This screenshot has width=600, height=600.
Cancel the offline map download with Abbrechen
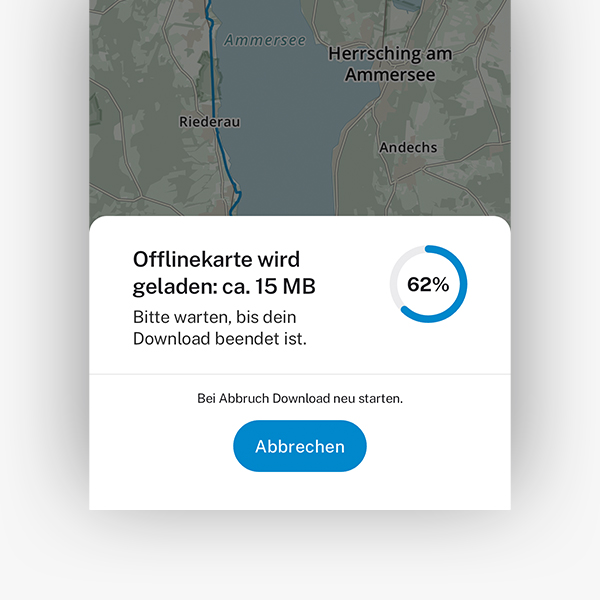point(300,446)
